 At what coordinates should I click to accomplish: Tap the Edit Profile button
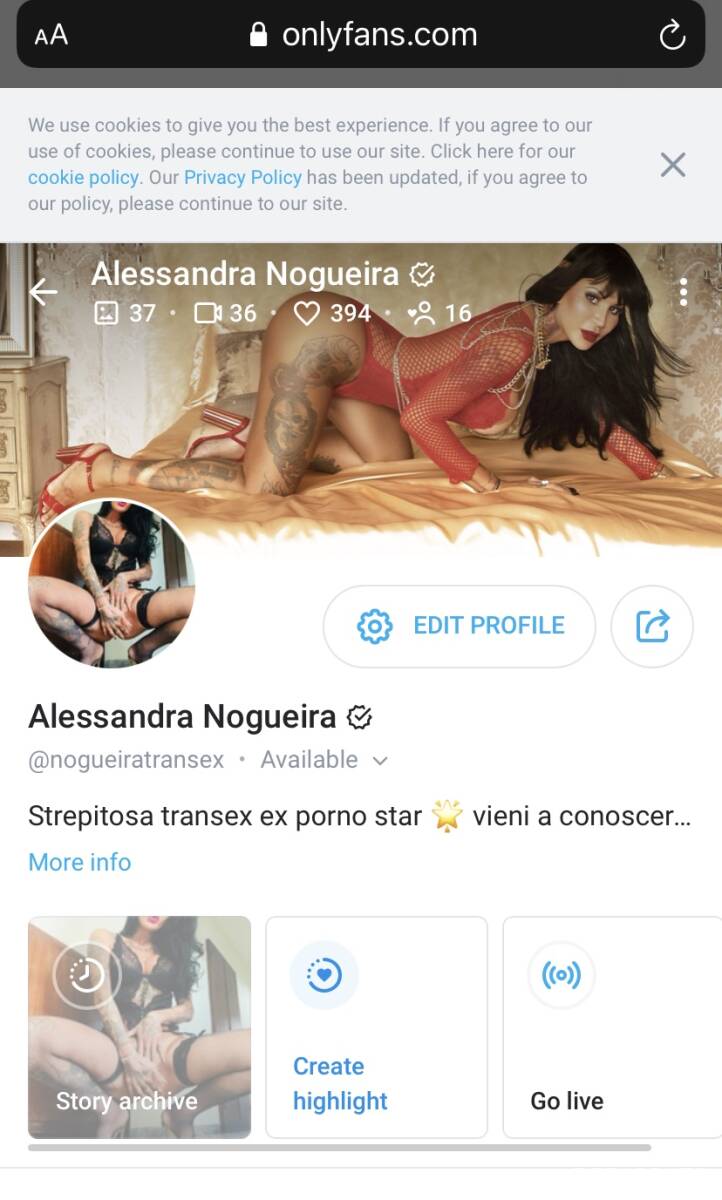click(459, 626)
